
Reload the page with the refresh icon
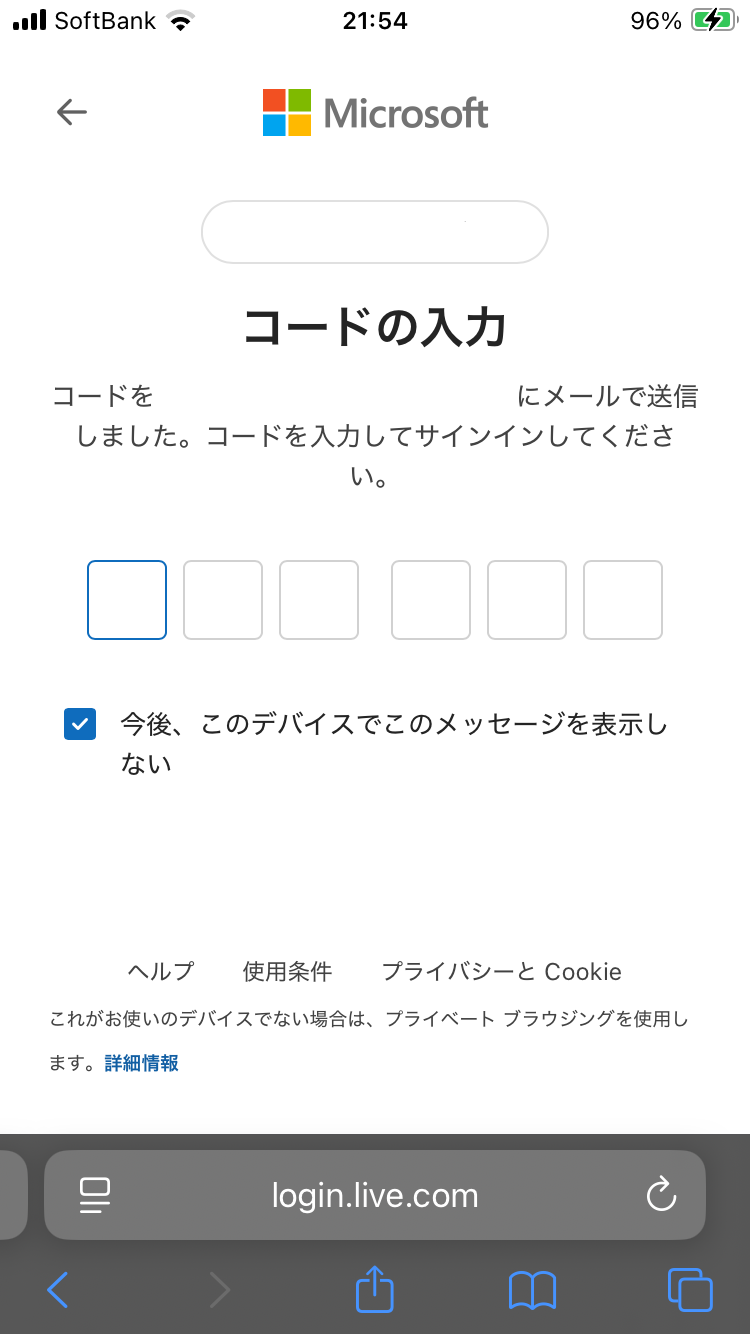(x=661, y=1194)
